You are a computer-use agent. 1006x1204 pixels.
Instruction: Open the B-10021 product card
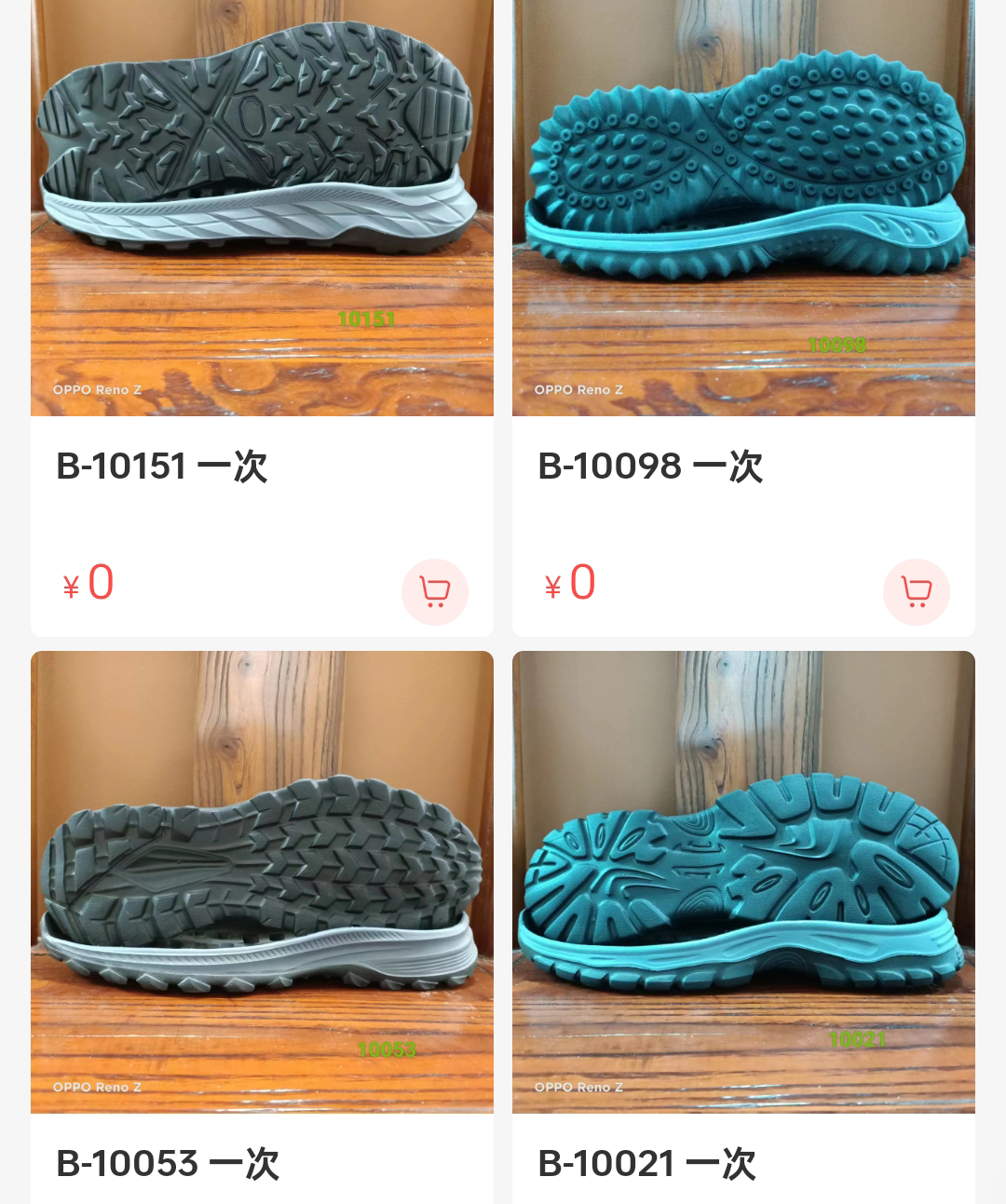tap(743, 881)
